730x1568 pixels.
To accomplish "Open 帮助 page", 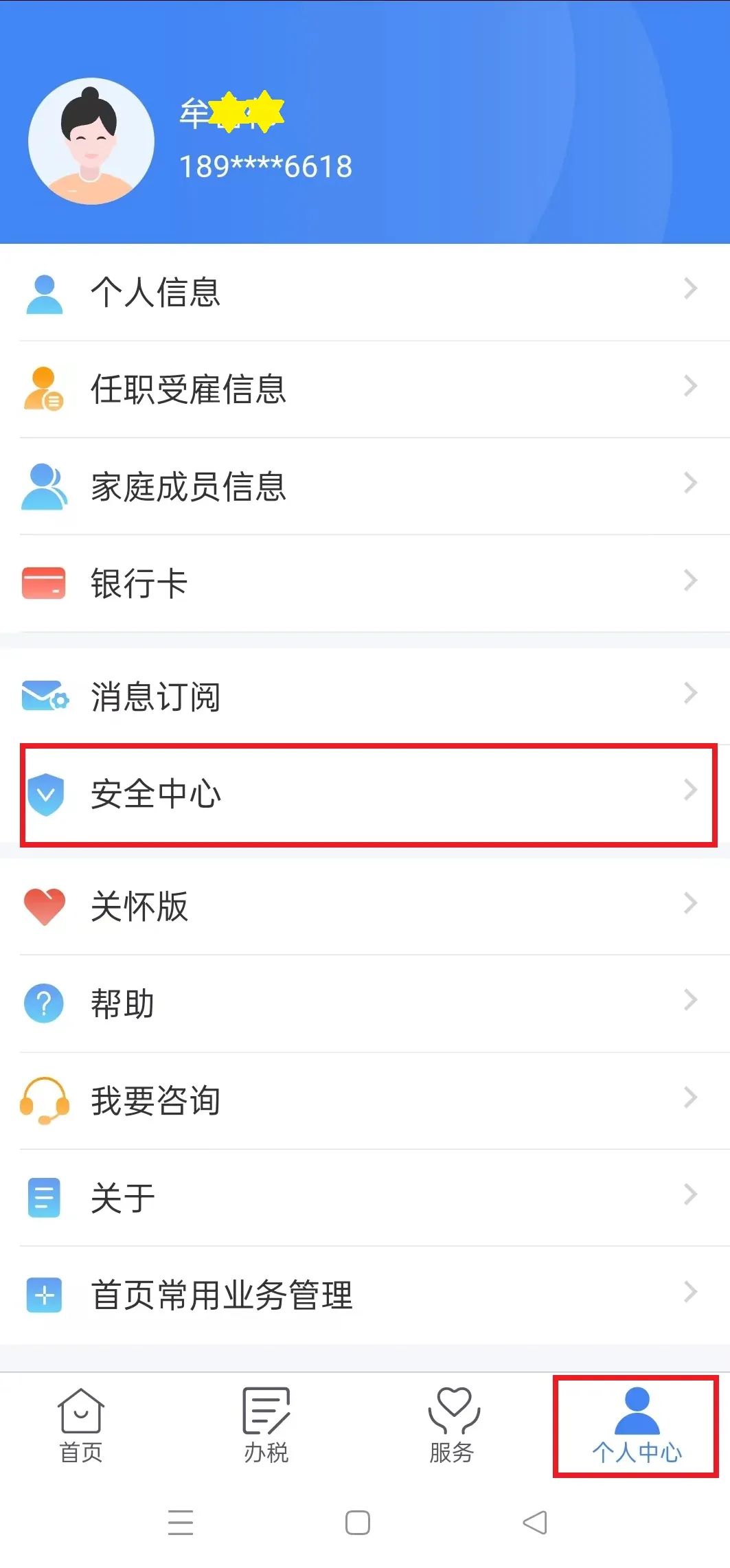I will click(364, 1003).
